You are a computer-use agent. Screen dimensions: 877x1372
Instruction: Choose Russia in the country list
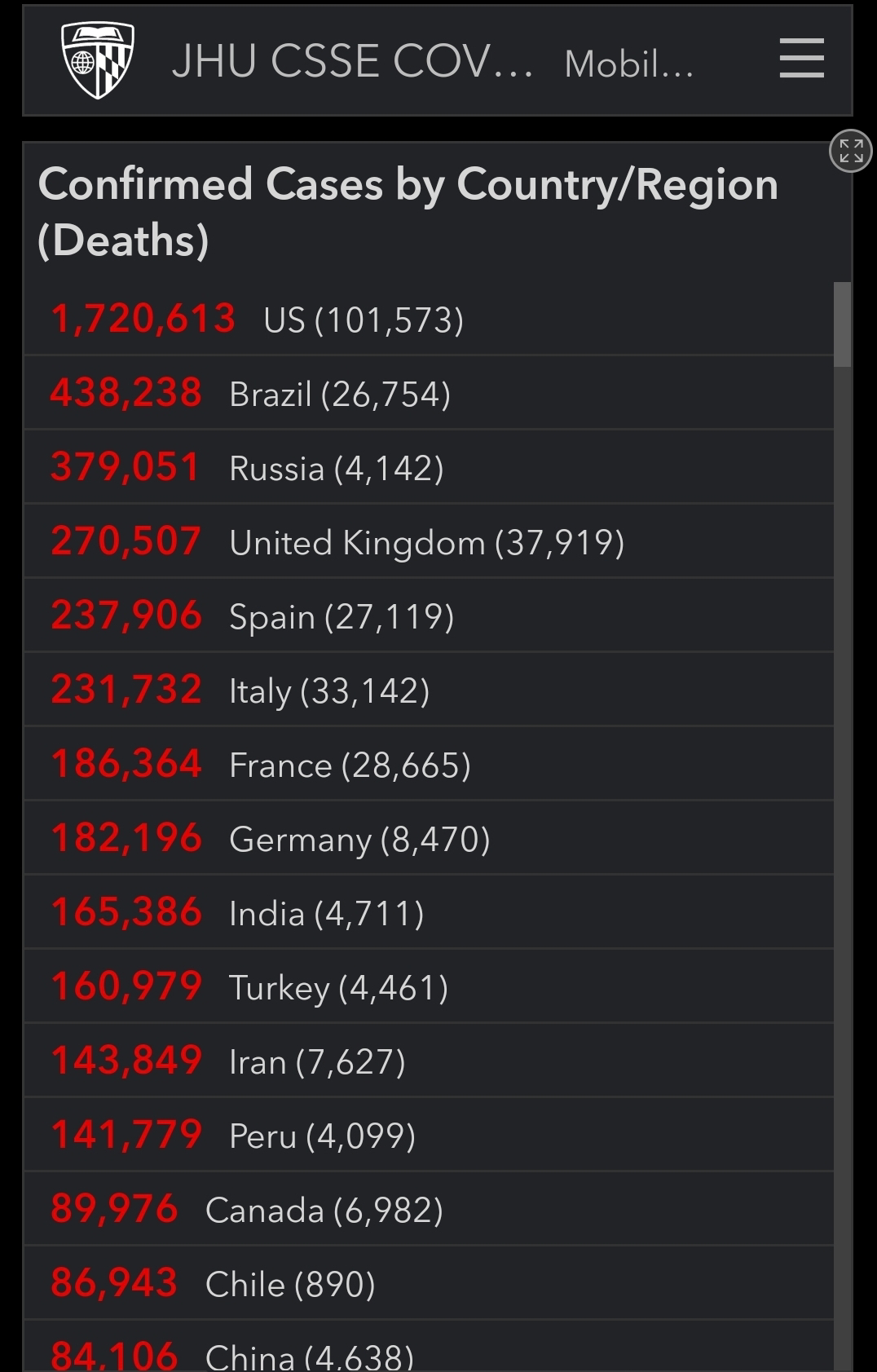429,467
